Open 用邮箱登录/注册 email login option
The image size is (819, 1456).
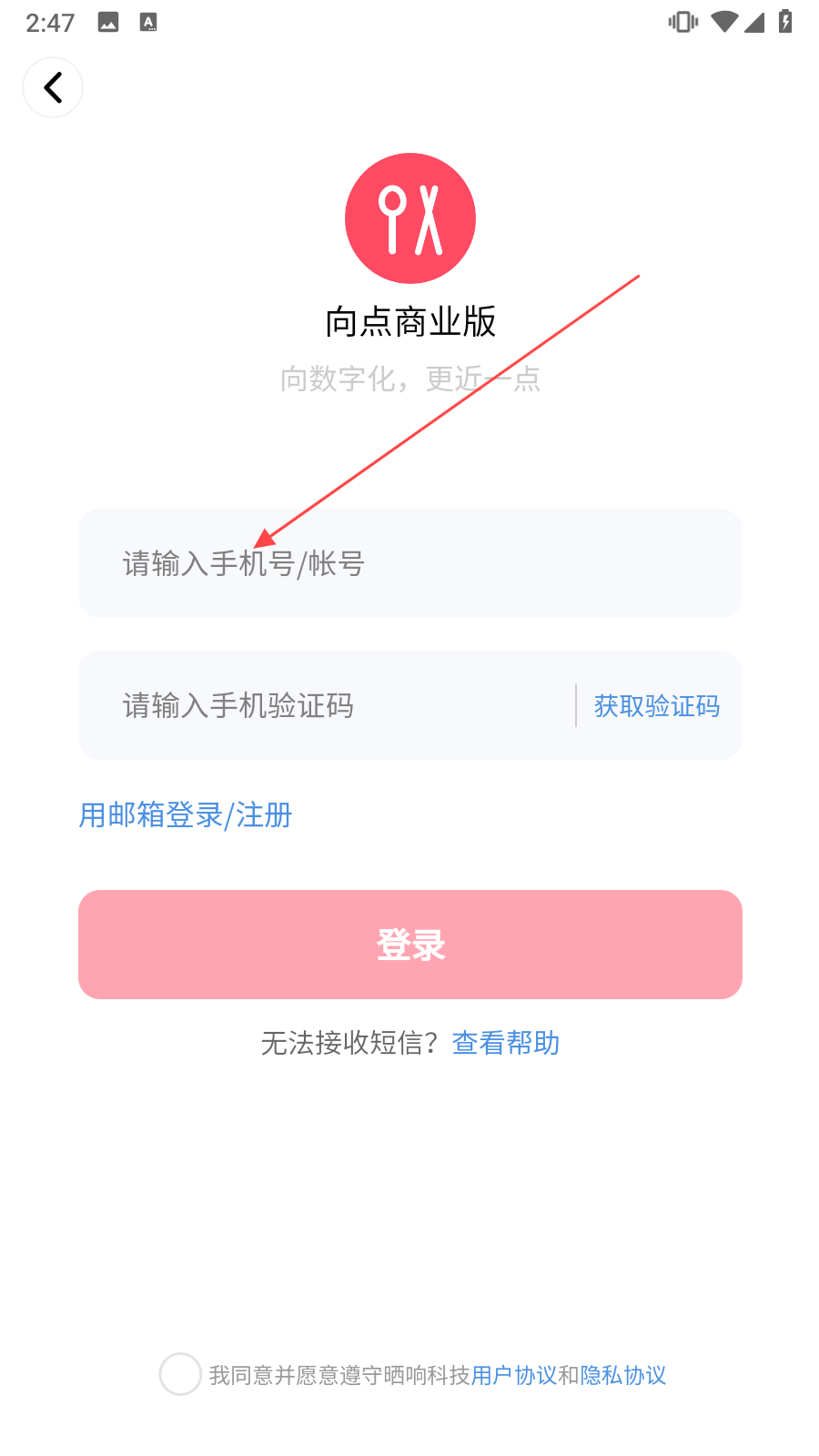[186, 815]
